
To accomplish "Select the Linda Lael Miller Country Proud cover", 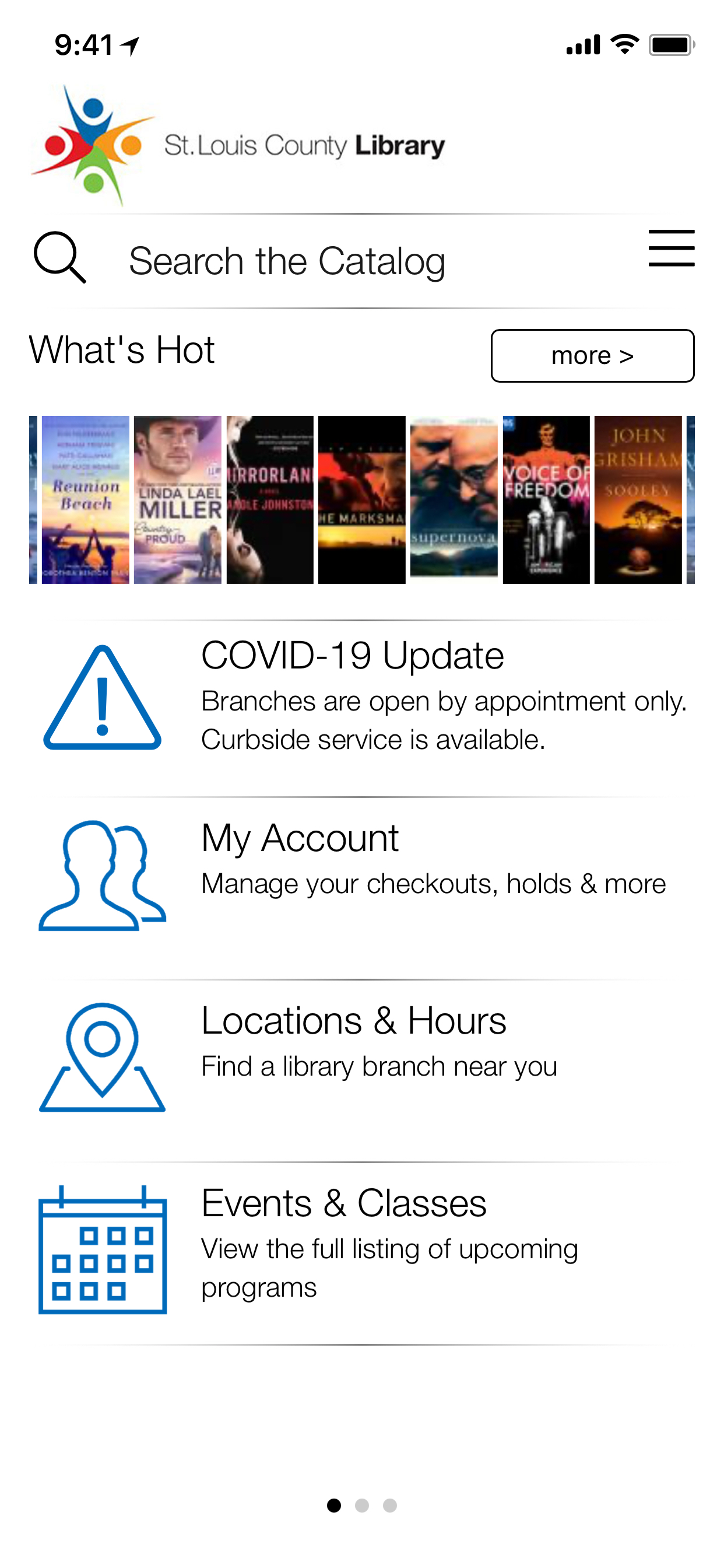I will (x=178, y=500).
